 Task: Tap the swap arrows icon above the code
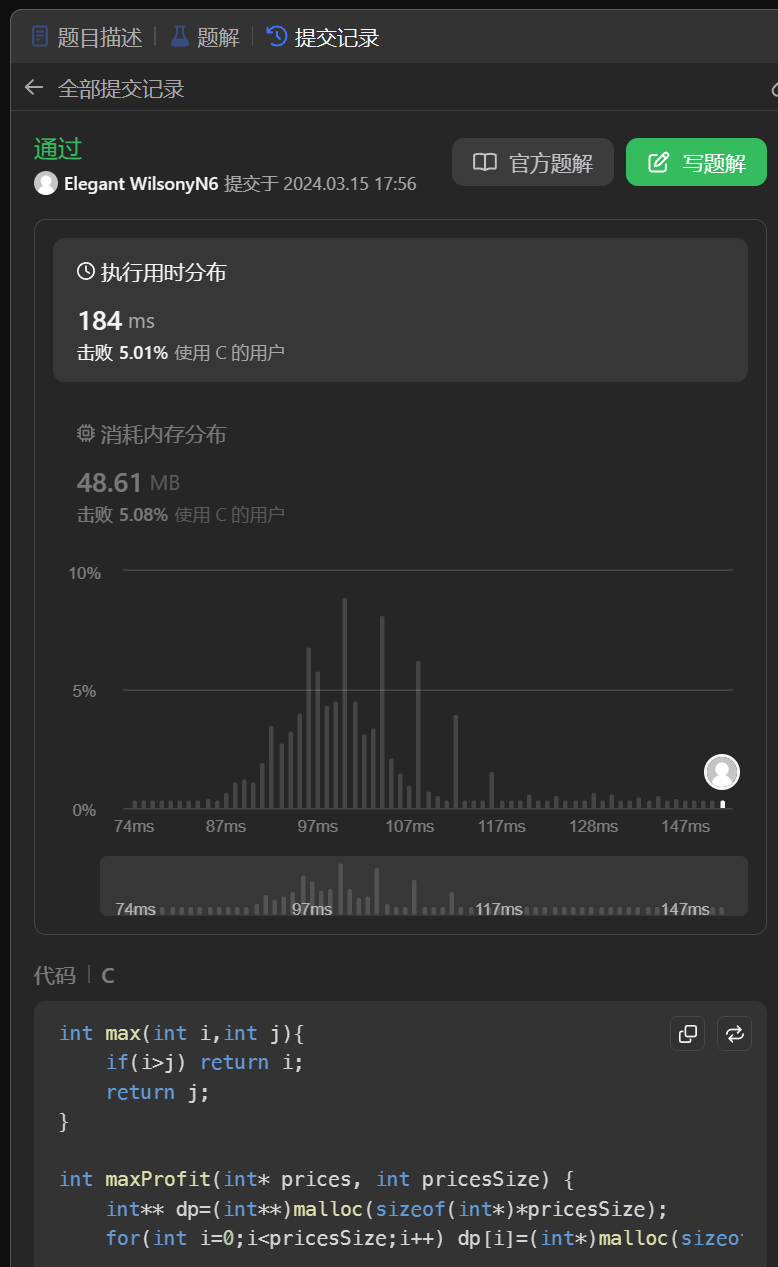(x=735, y=1034)
